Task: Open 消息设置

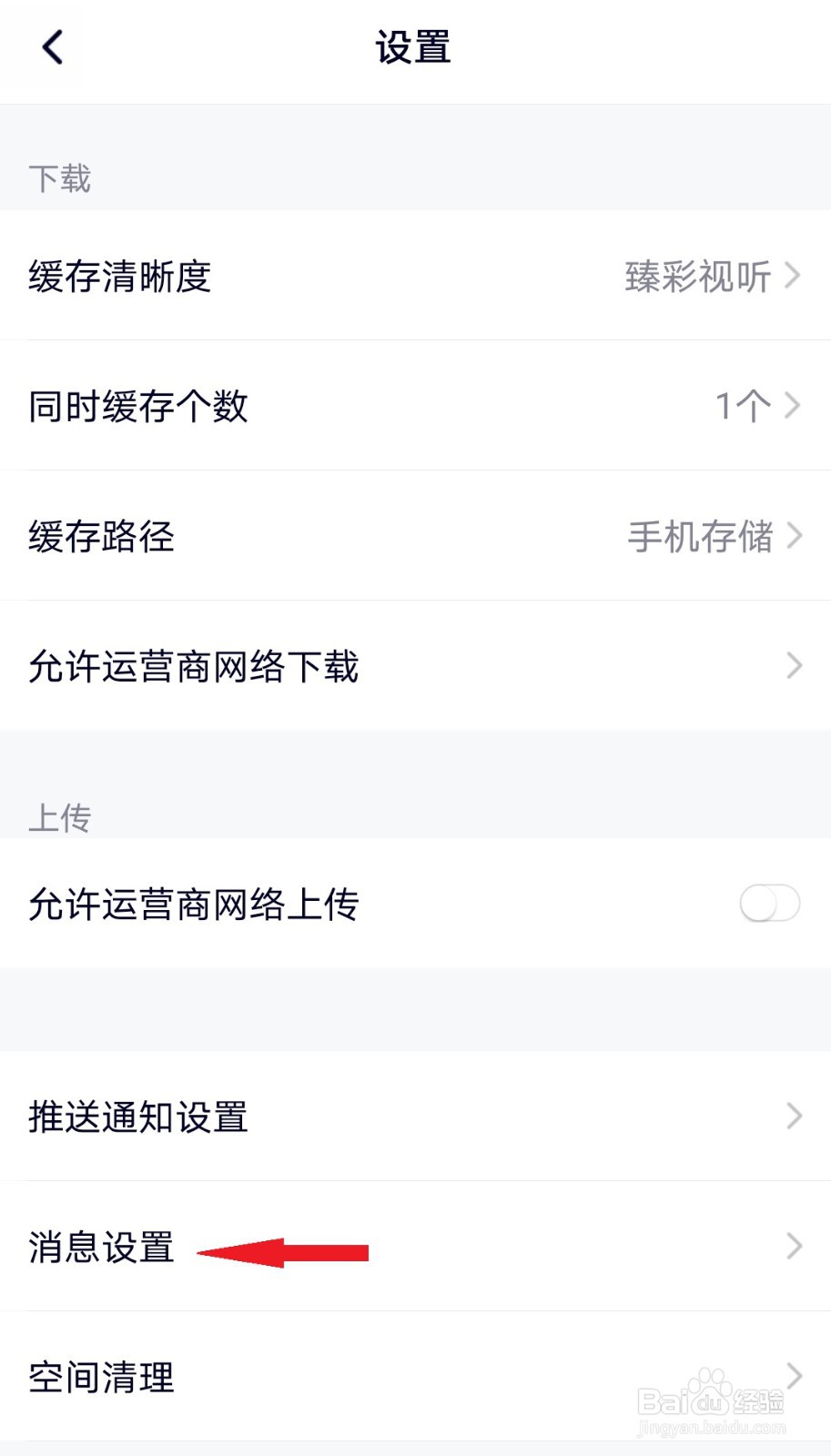Action: (415, 1247)
